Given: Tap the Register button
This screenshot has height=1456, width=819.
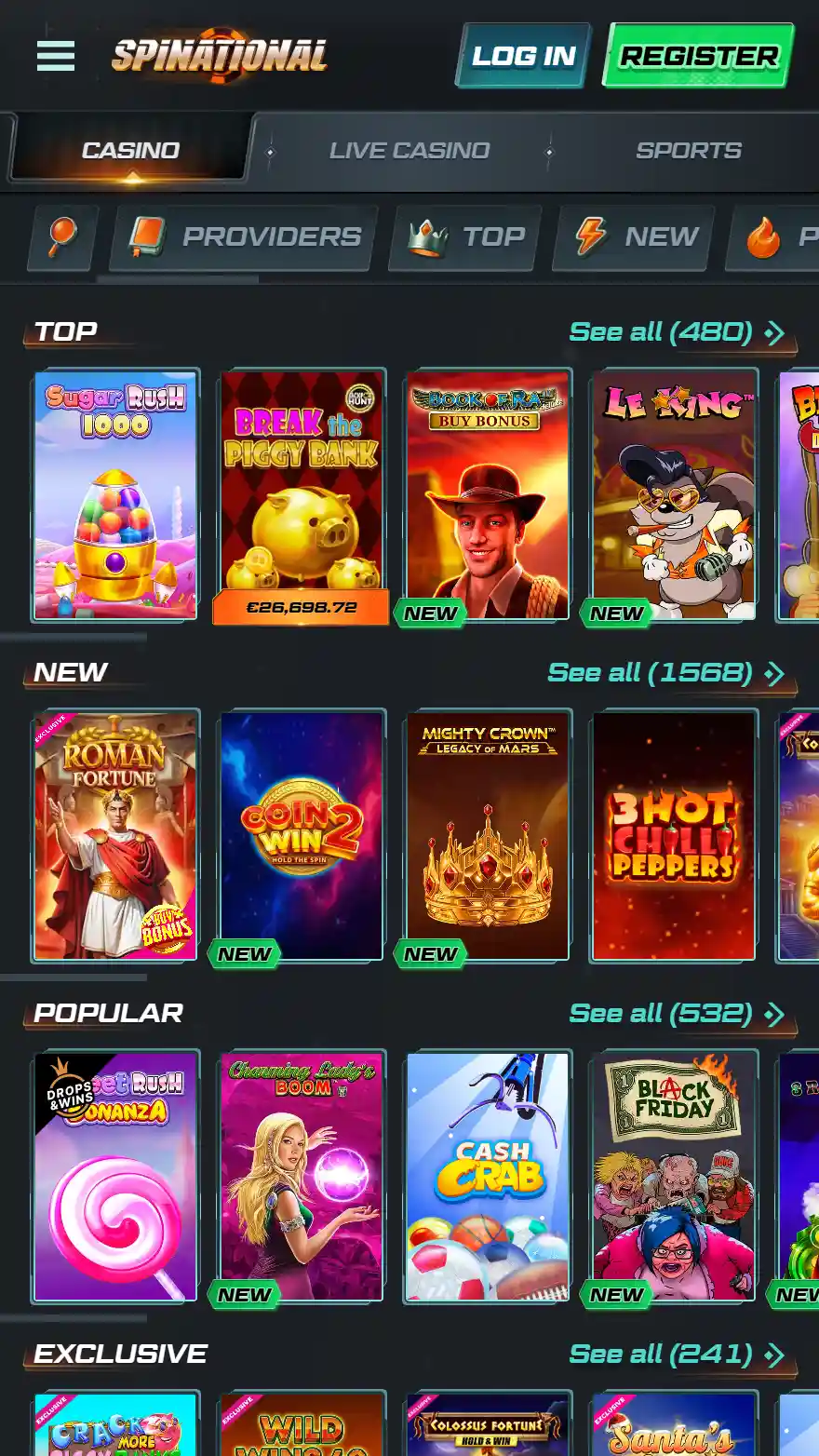Looking at the screenshot, I should click(x=698, y=57).
